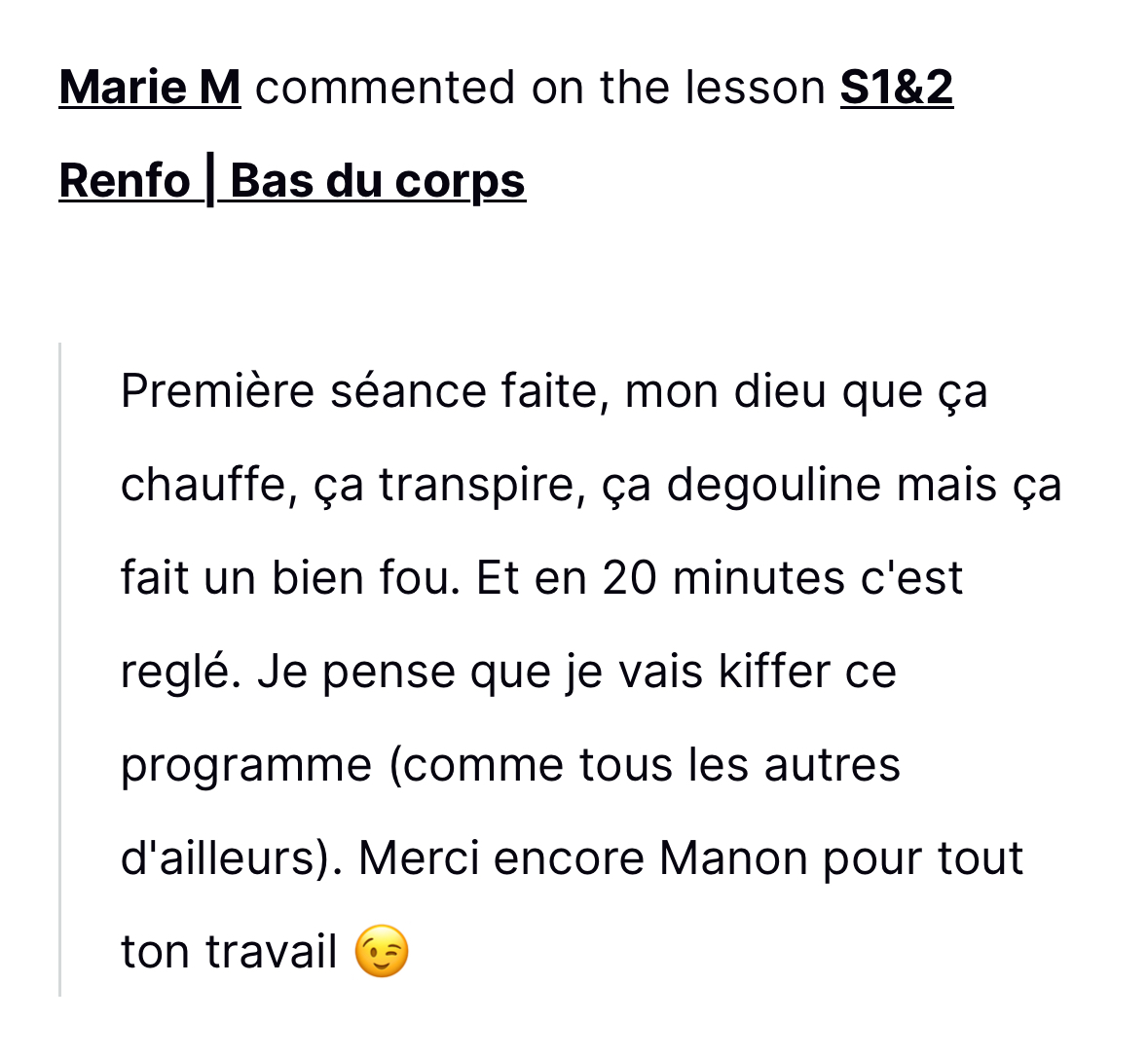Open the S1&2 Renfo Bas du corps lesson
The height and width of the screenshot is (1057, 1148).
click(x=292, y=181)
